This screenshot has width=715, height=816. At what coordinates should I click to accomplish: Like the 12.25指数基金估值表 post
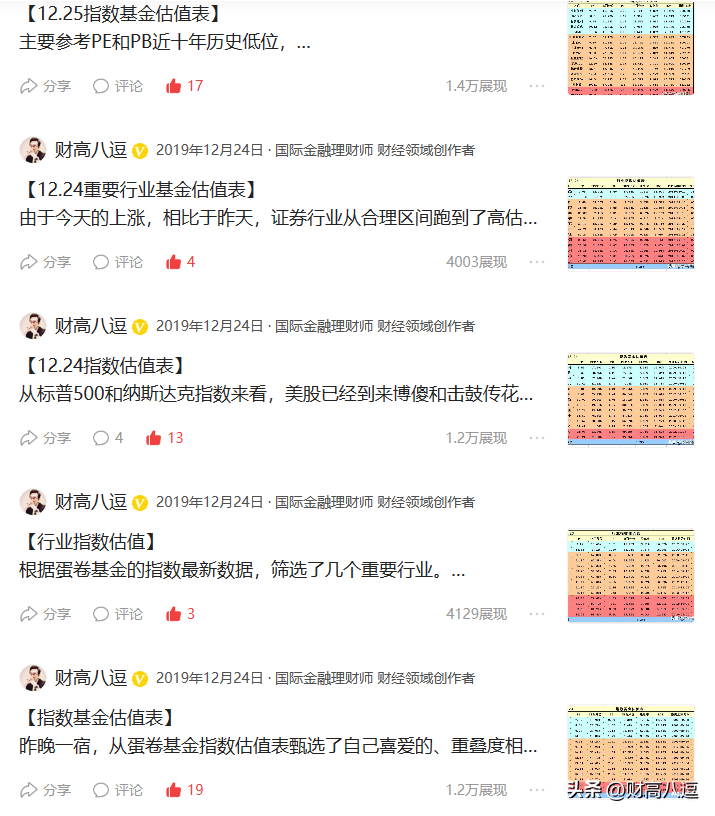(184, 86)
